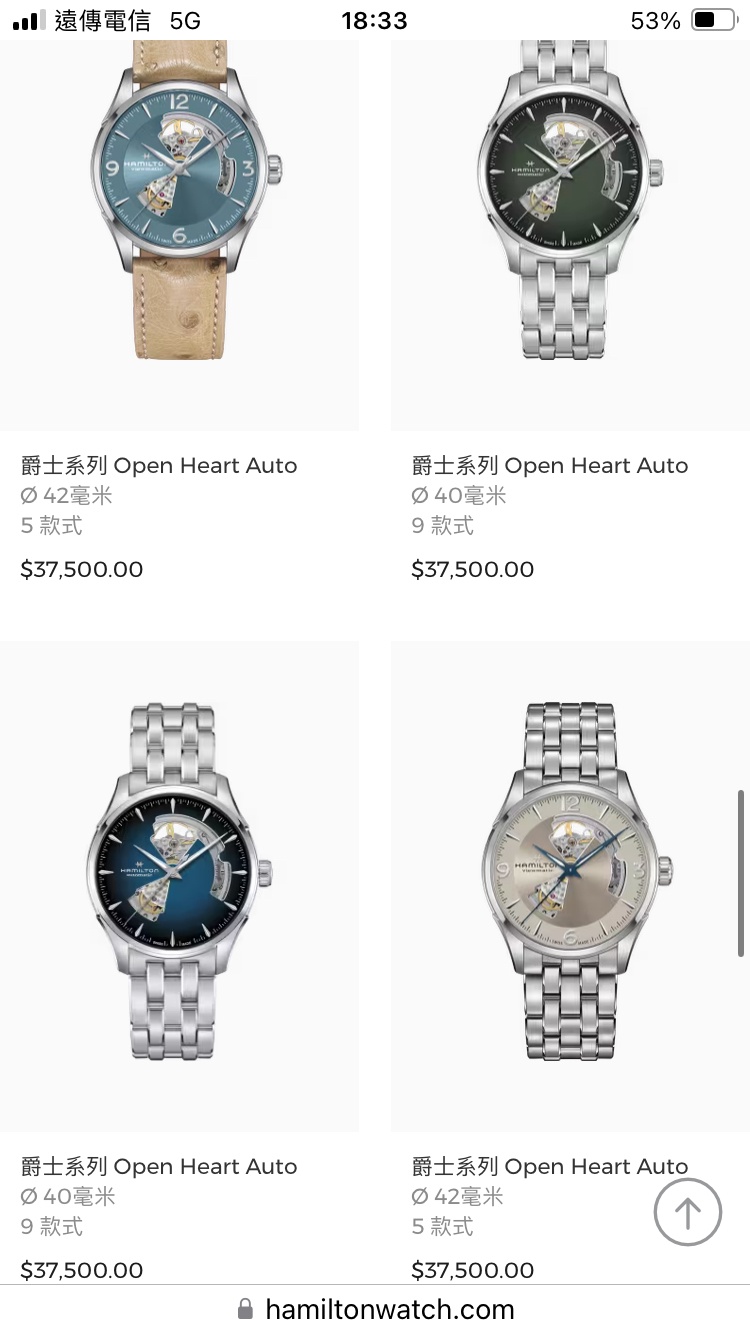The height and width of the screenshot is (1334, 750).
Task: Open the blue dial watch with tan strap
Action: click(180, 200)
